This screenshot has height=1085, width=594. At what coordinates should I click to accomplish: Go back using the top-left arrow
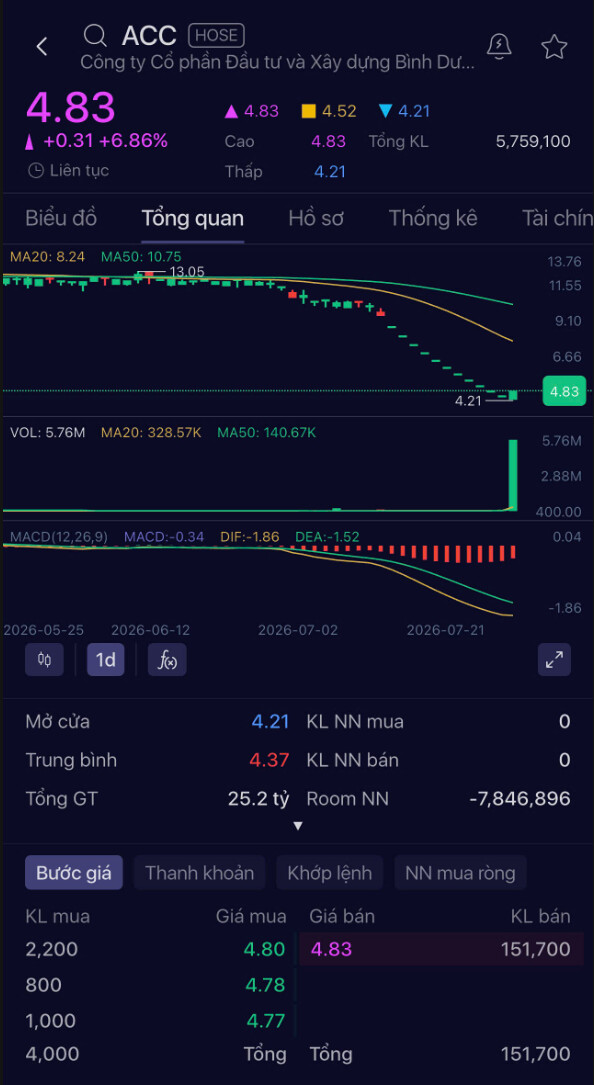coord(42,46)
